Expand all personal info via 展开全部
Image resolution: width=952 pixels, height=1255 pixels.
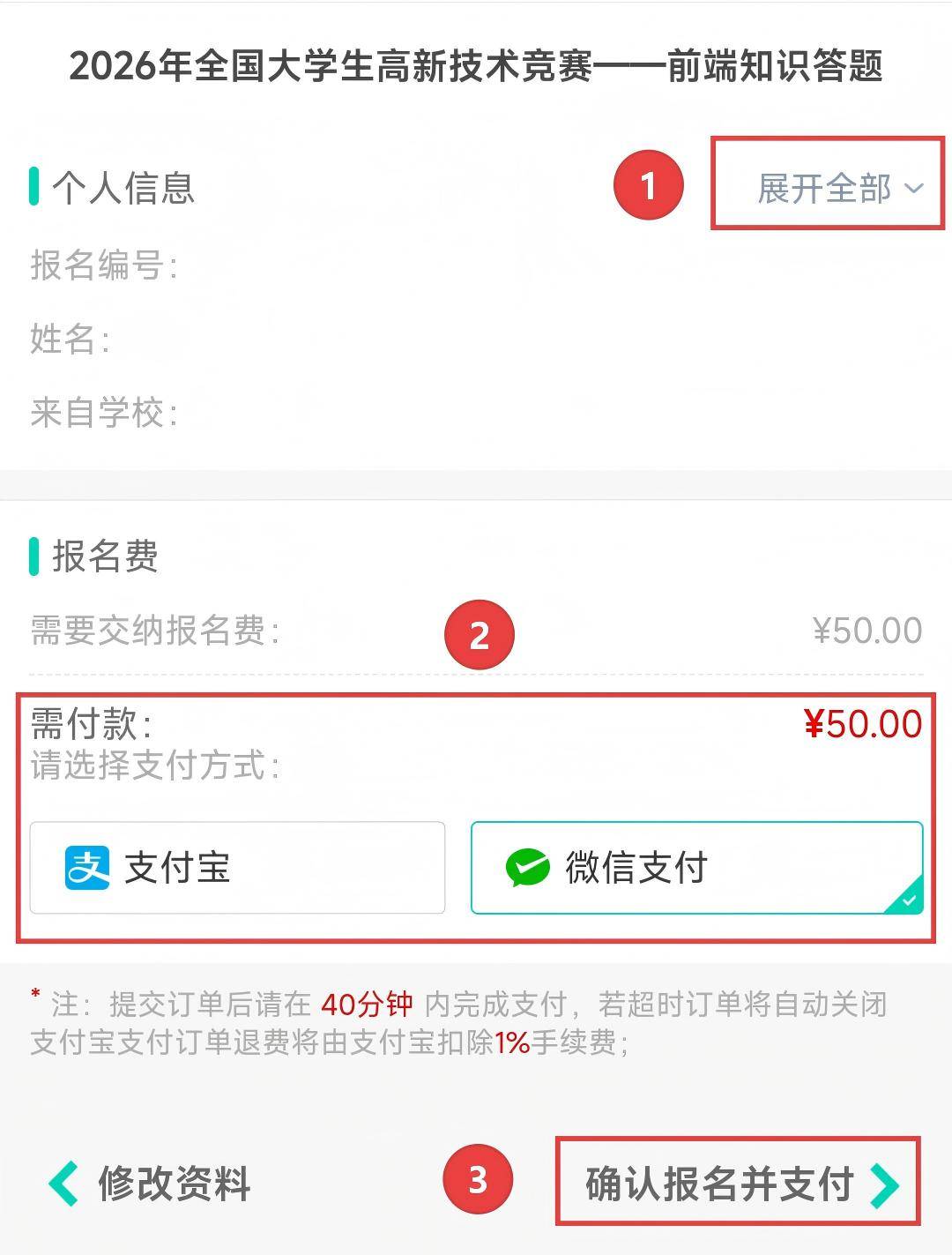click(x=838, y=188)
